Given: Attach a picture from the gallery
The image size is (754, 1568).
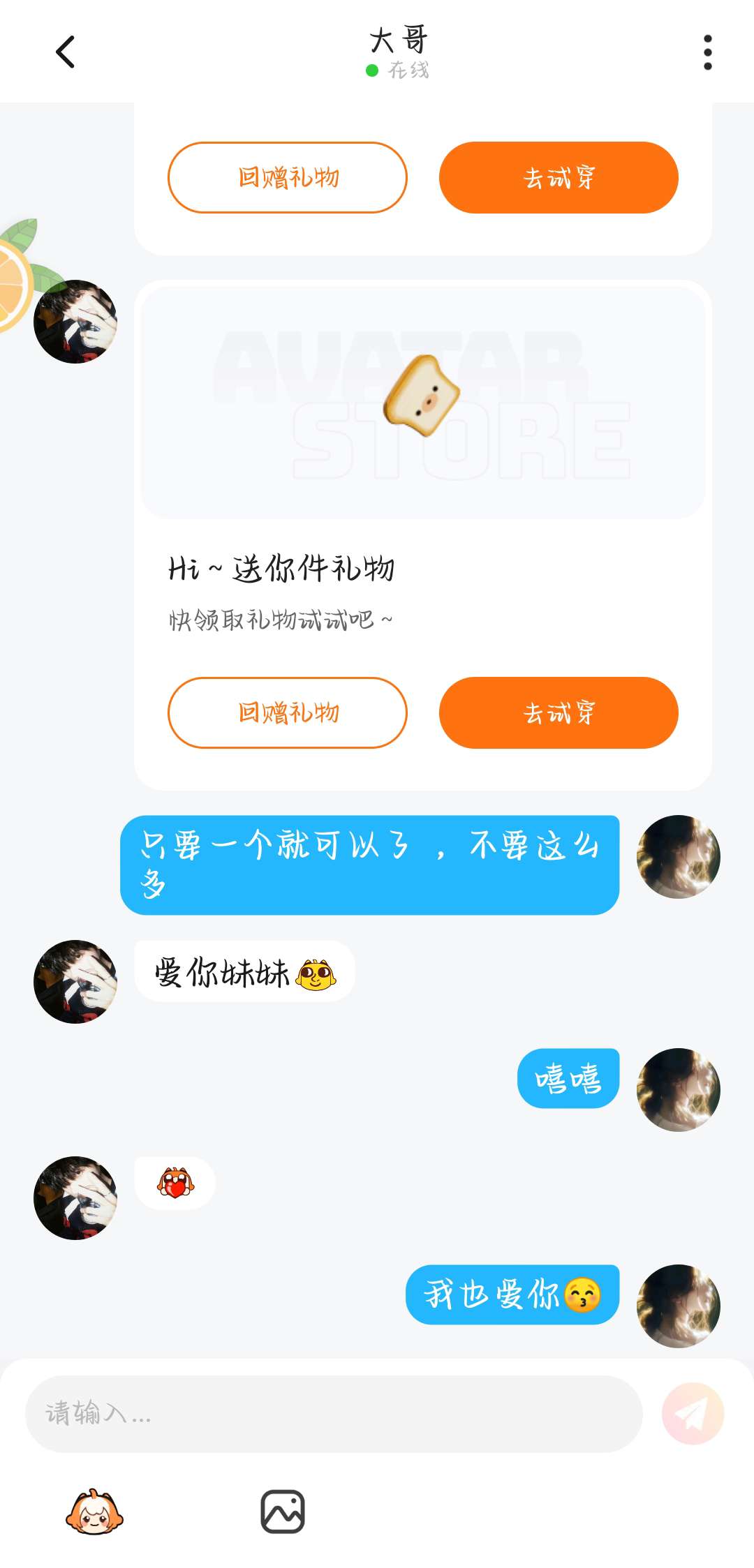Looking at the screenshot, I should coord(283,1511).
